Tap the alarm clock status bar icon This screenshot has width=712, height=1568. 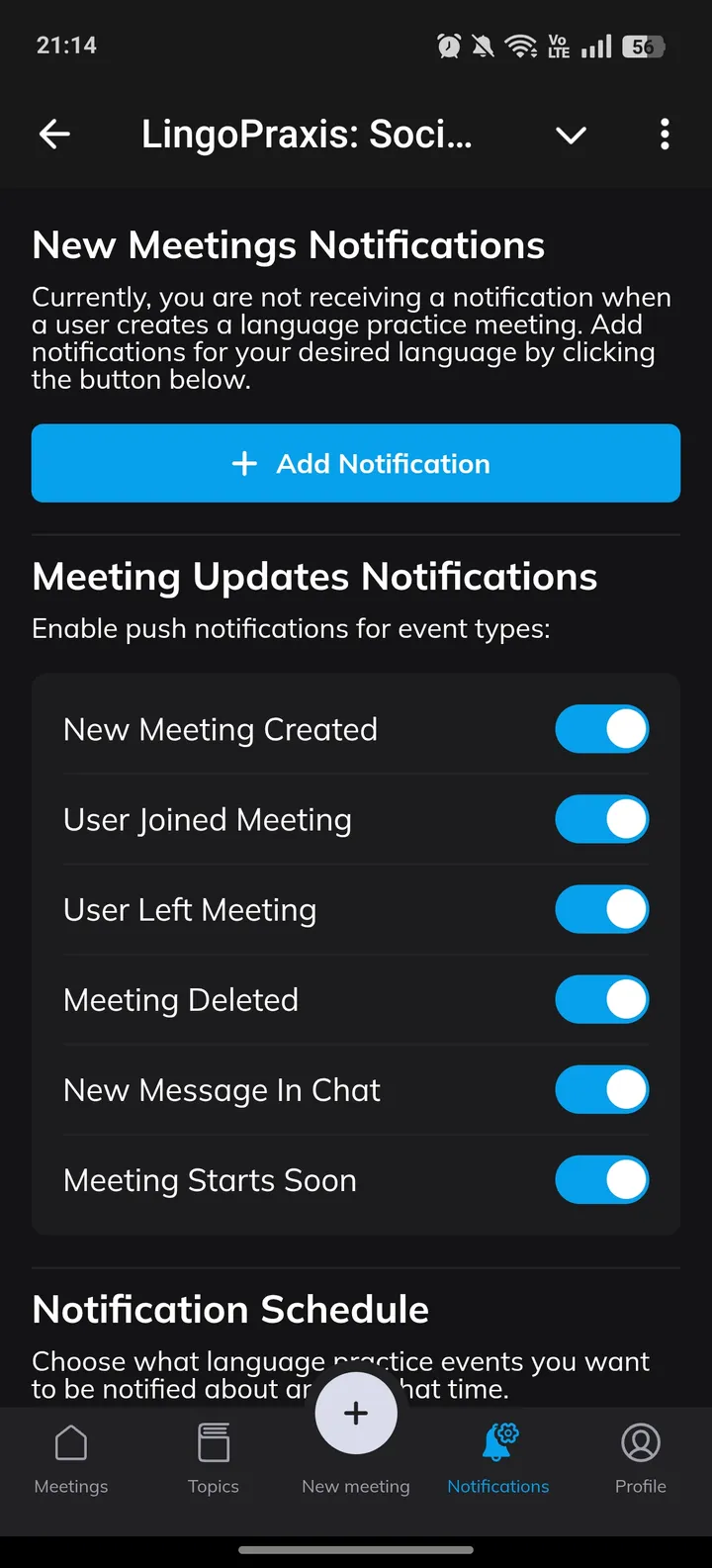[x=449, y=46]
